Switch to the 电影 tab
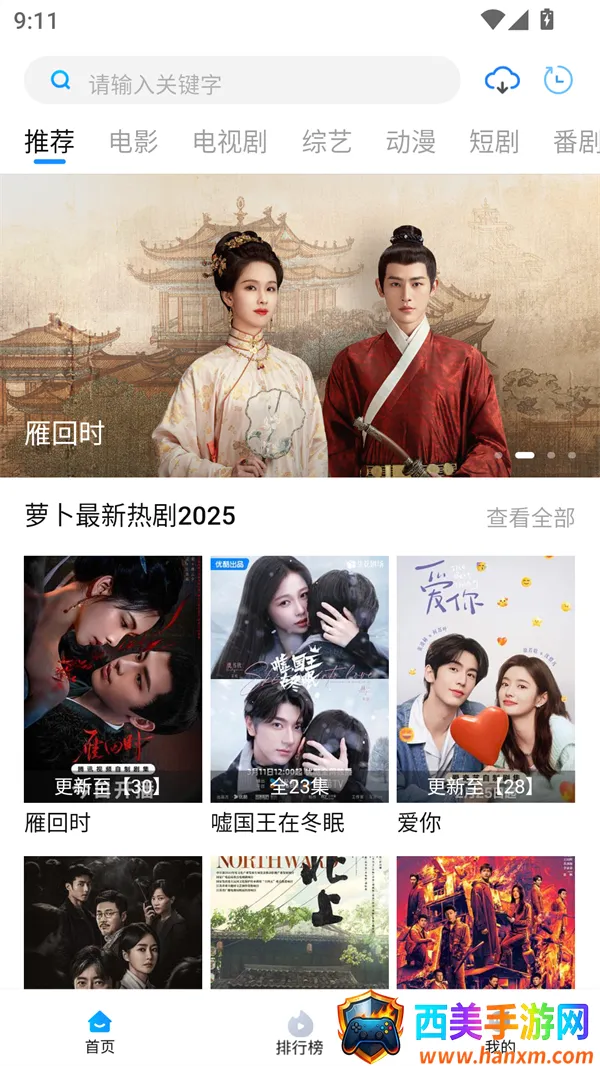This screenshot has height=1066, width=600. (134, 142)
